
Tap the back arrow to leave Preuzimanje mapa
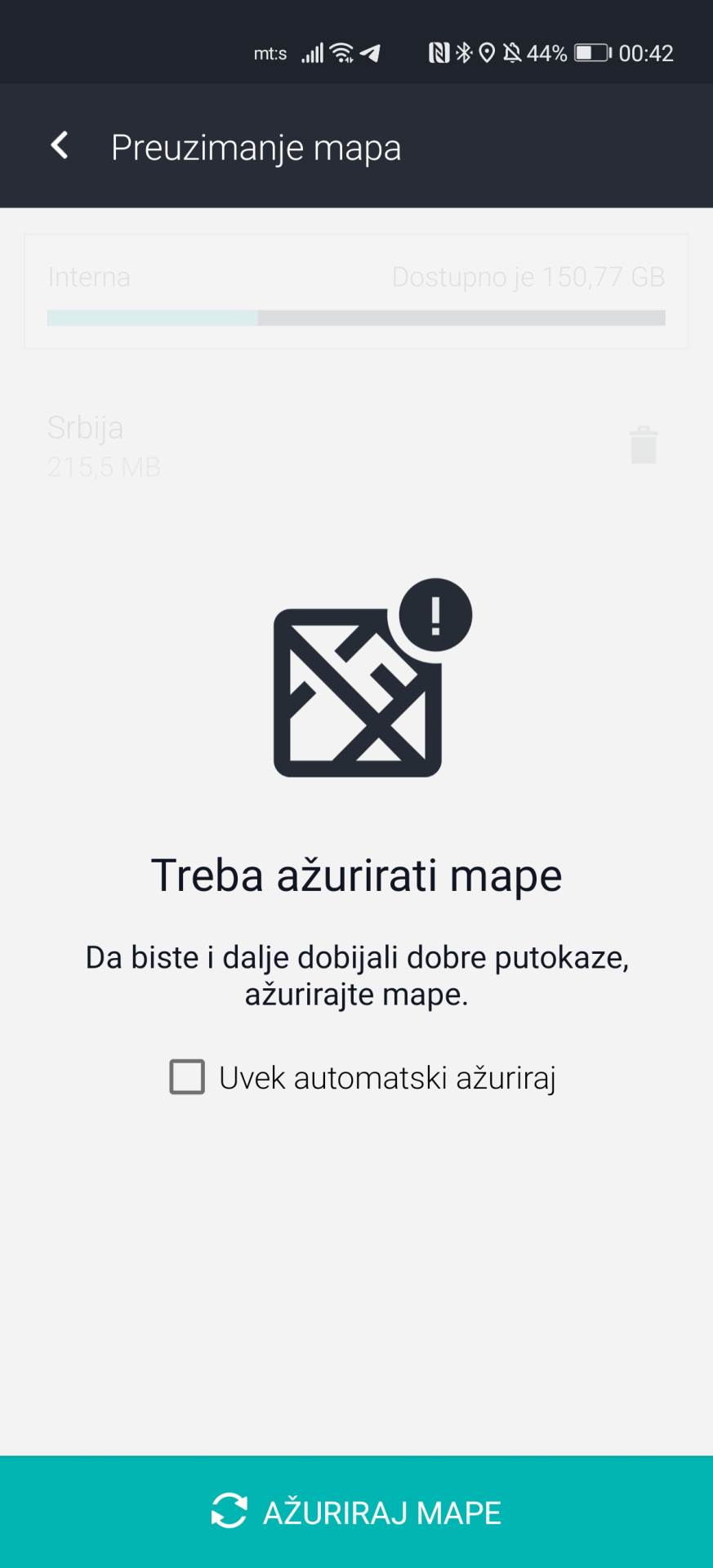(x=58, y=145)
